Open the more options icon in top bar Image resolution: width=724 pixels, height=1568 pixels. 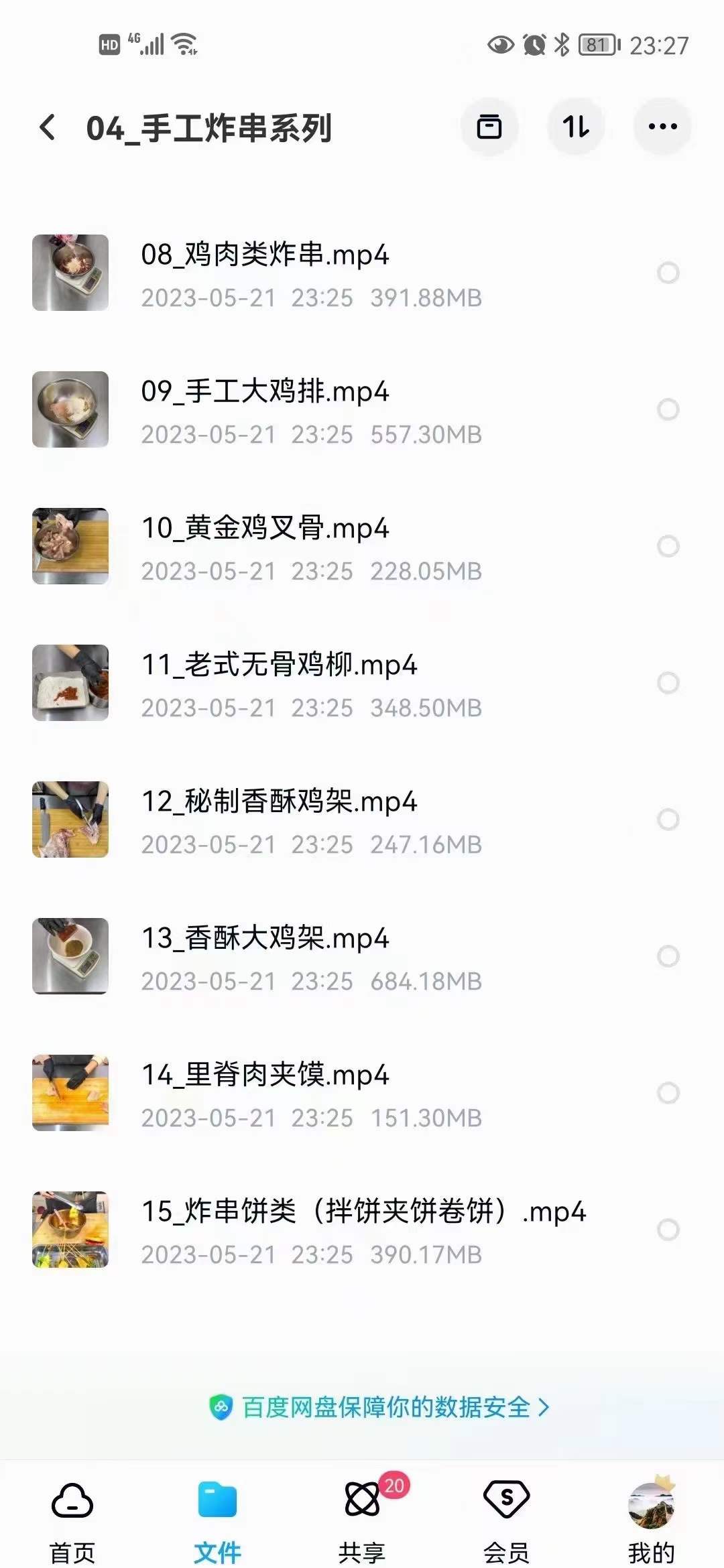click(x=662, y=126)
